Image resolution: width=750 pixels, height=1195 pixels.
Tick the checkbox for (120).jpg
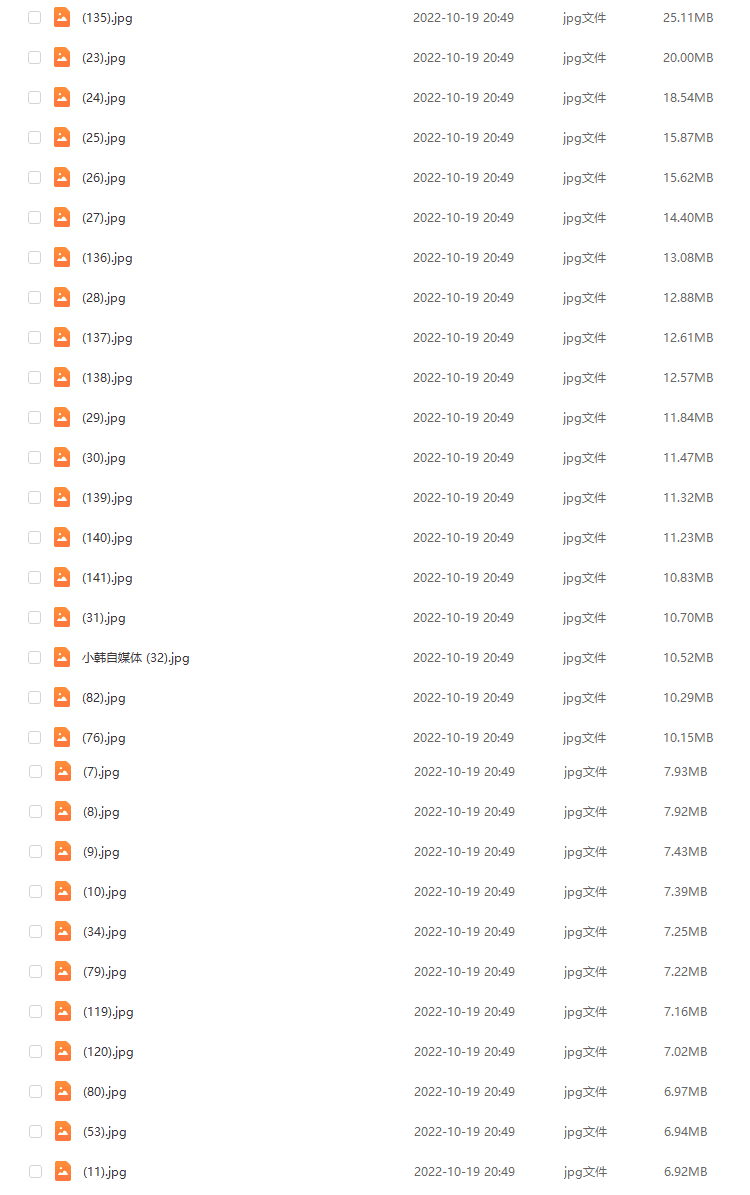click(35, 1052)
